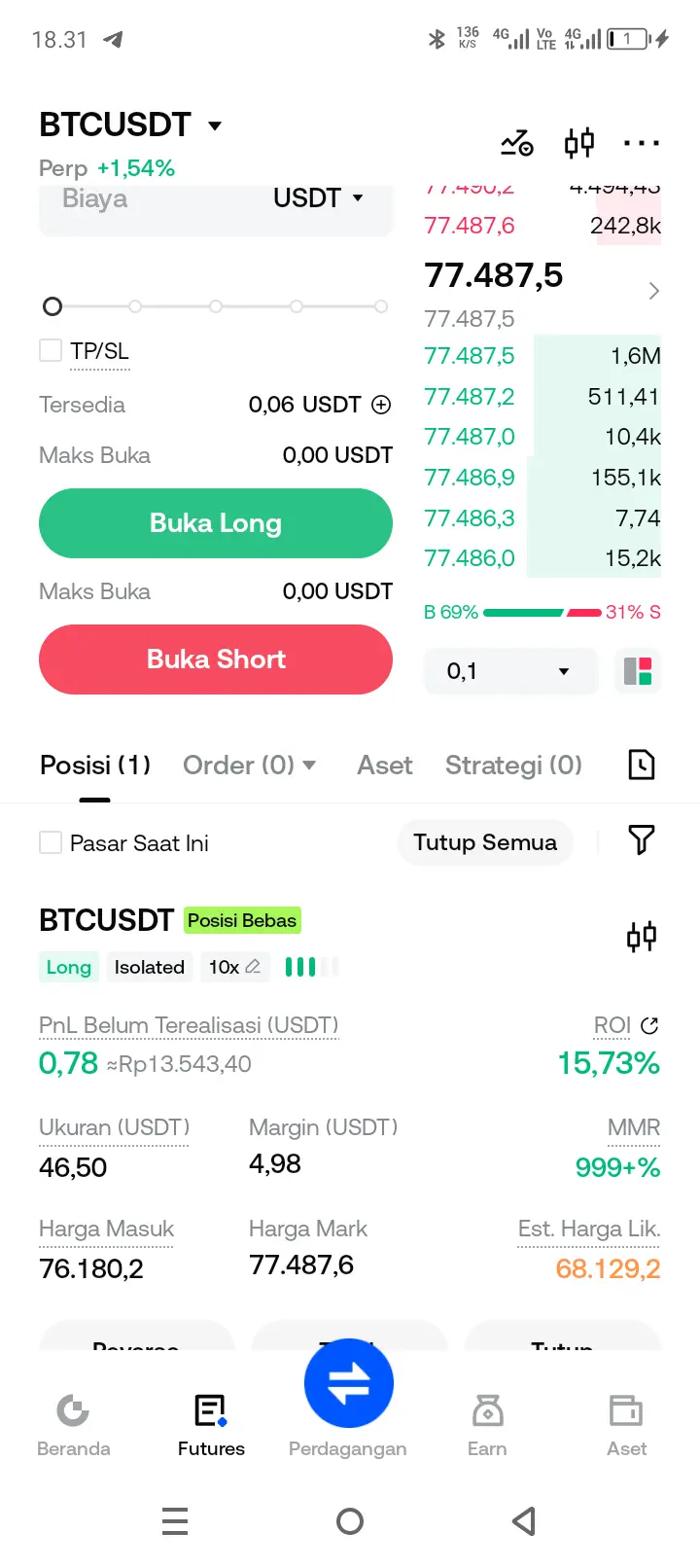This screenshot has height=1568, width=700.
Task: Open the three-dot overflow menu
Action: [641, 143]
